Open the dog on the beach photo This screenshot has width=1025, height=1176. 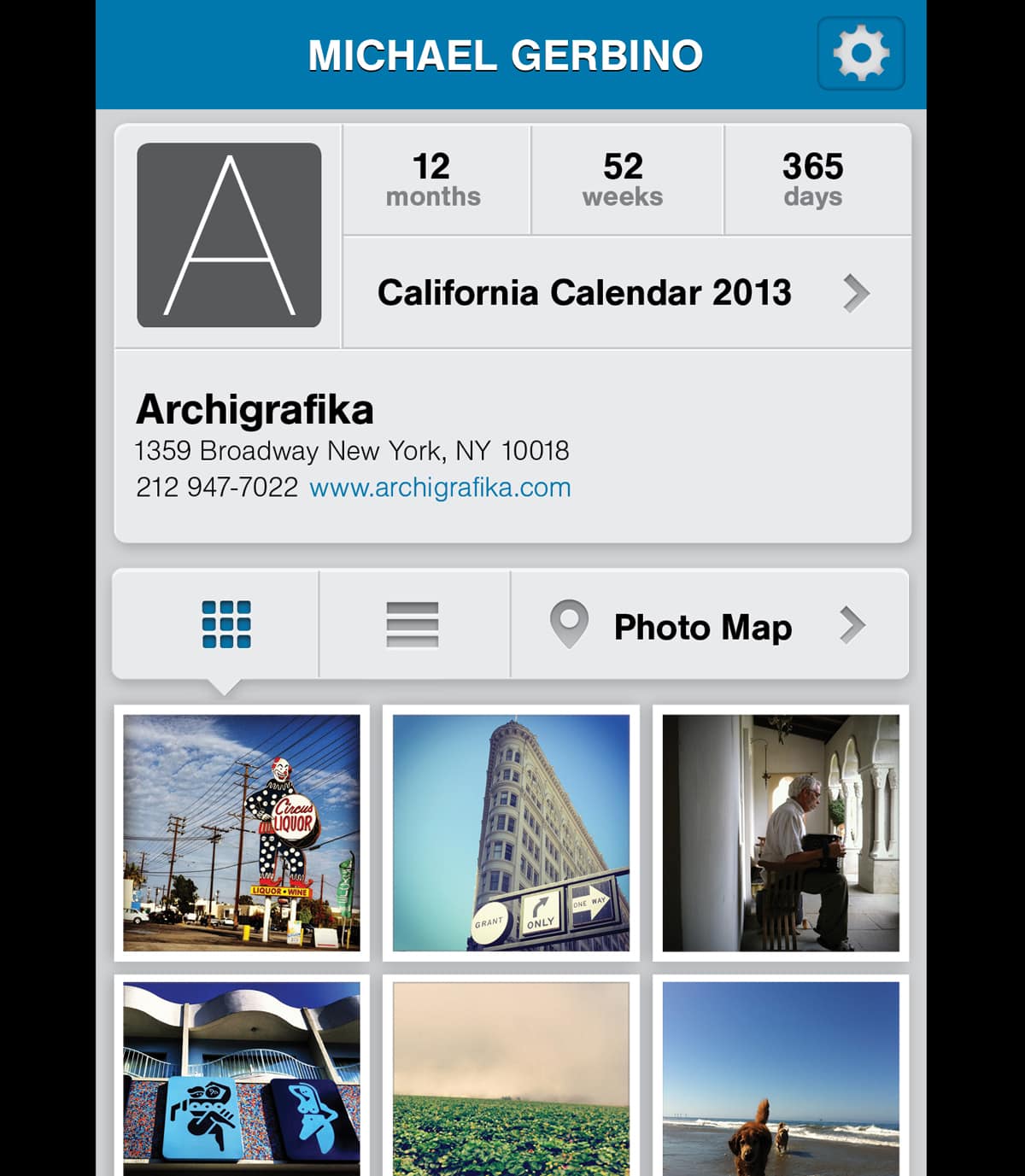[781, 1078]
